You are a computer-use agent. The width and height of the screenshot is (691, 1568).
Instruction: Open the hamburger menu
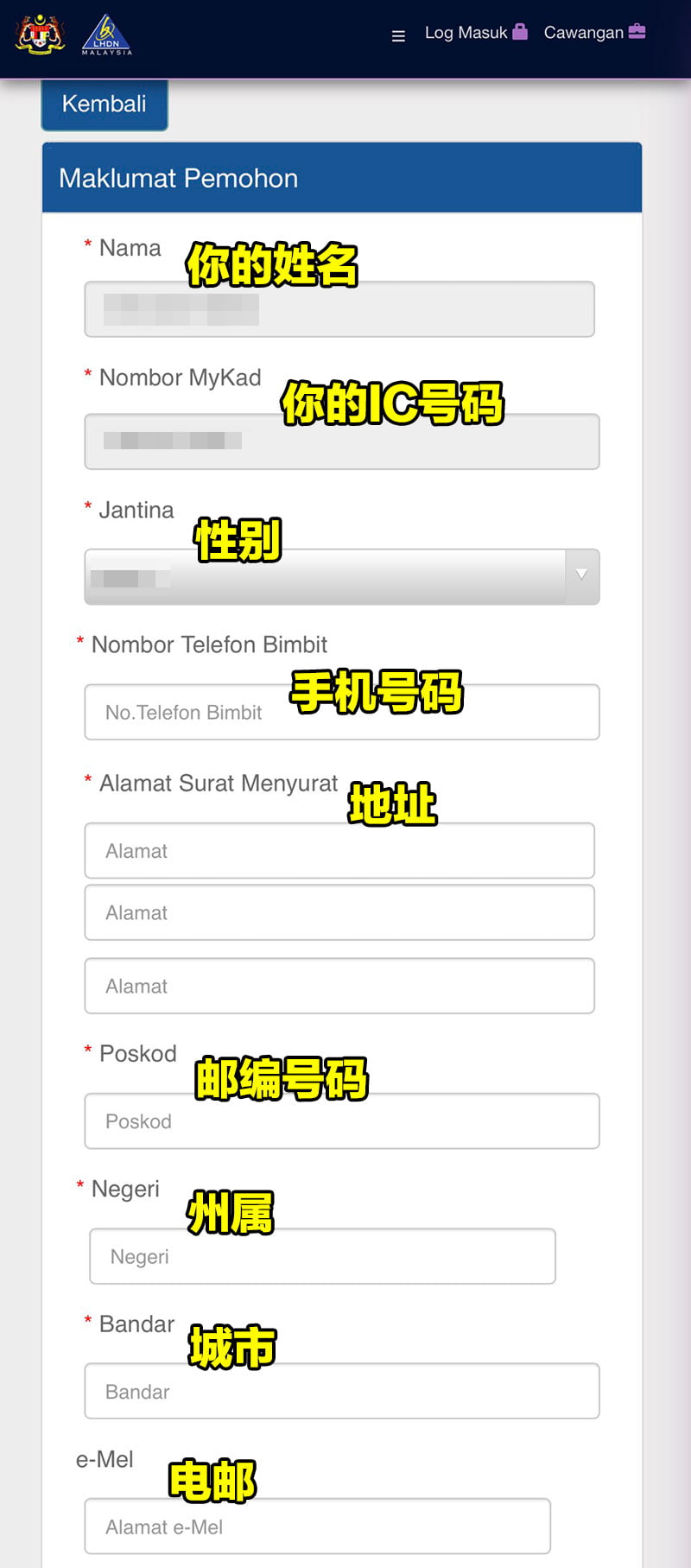(398, 36)
